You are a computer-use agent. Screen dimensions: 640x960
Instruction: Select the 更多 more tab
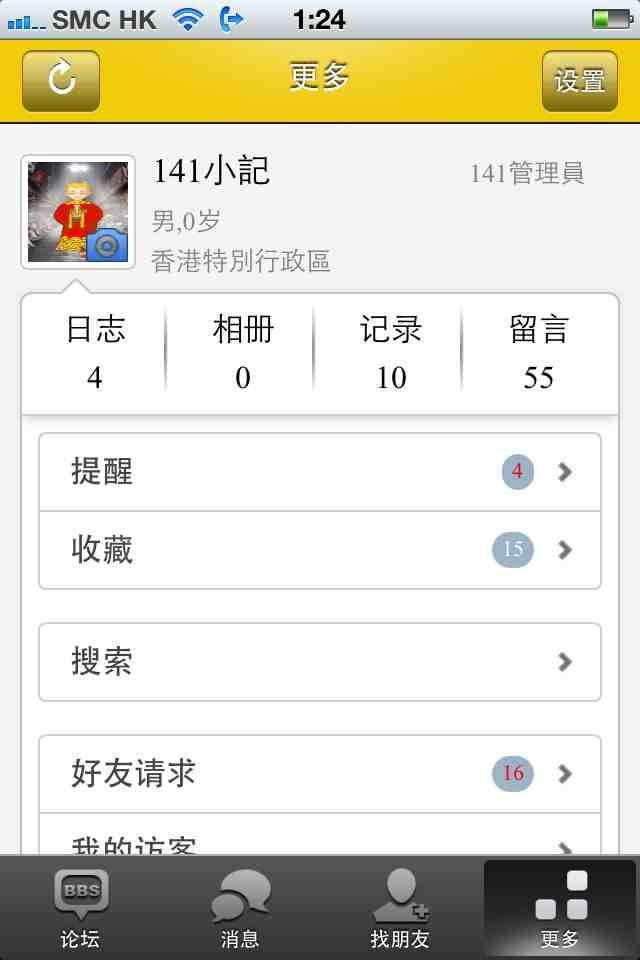(560, 908)
